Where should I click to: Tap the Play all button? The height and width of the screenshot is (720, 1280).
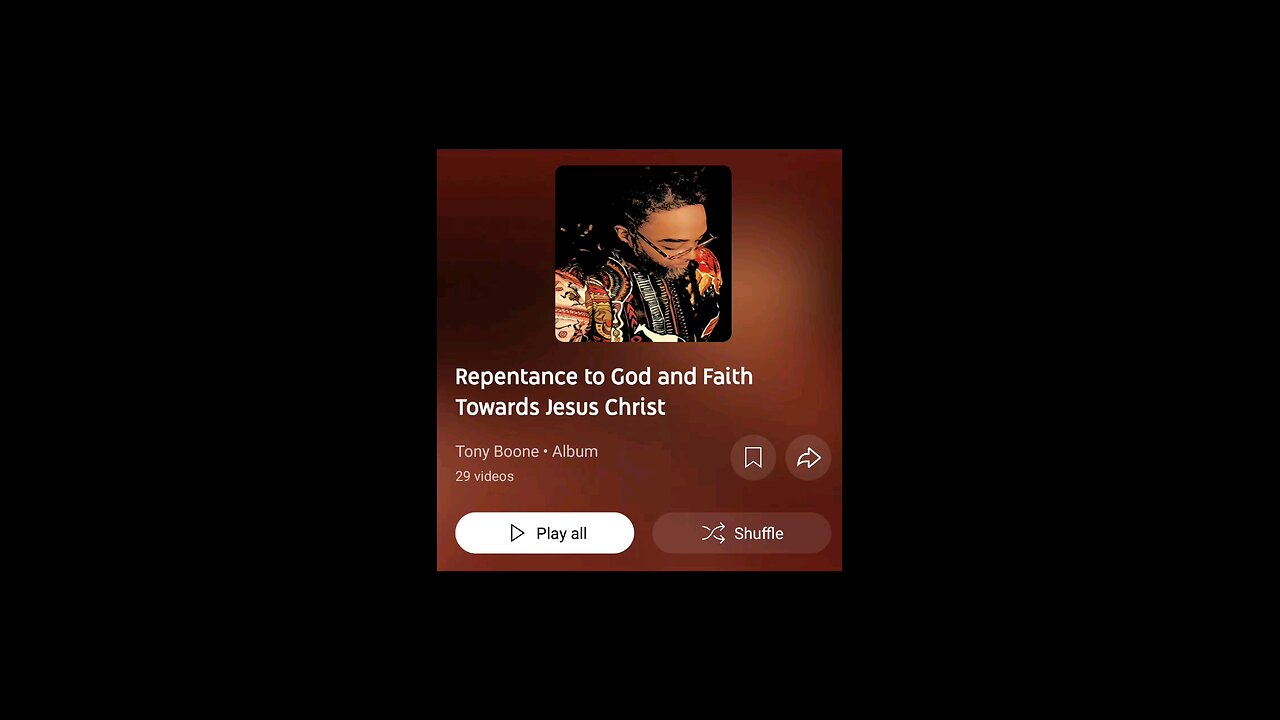click(x=544, y=533)
